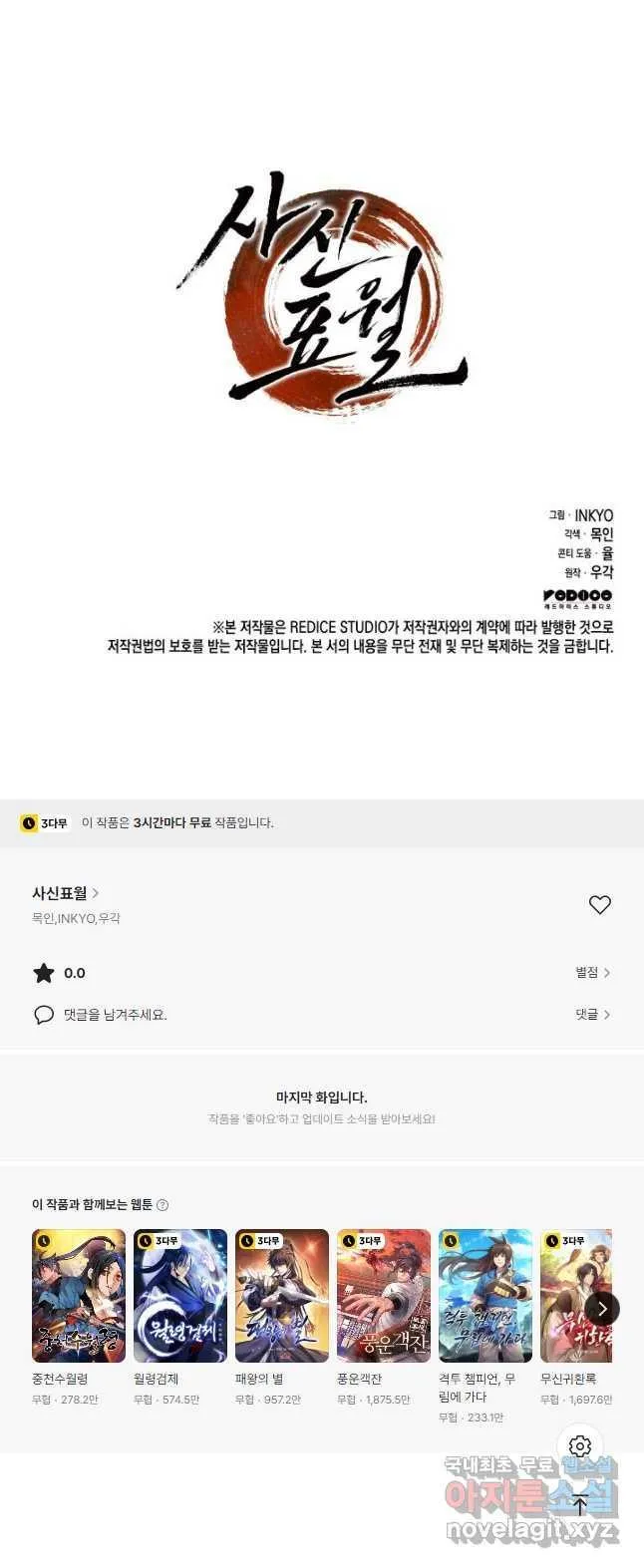Open the viewer settings gear
The width and height of the screenshot is (644, 1568).
[x=580, y=1446]
